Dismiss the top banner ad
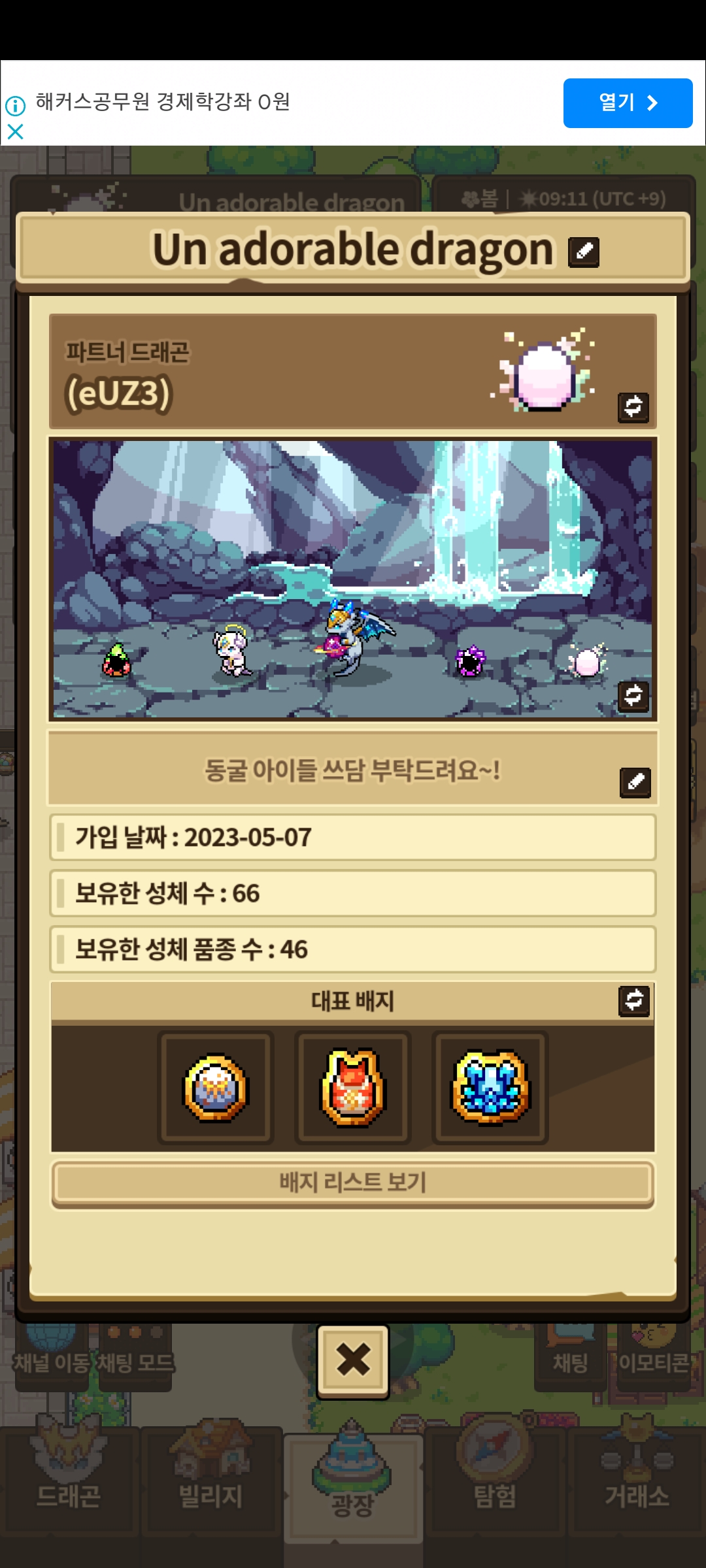706x1568 pixels. click(x=15, y=132)
